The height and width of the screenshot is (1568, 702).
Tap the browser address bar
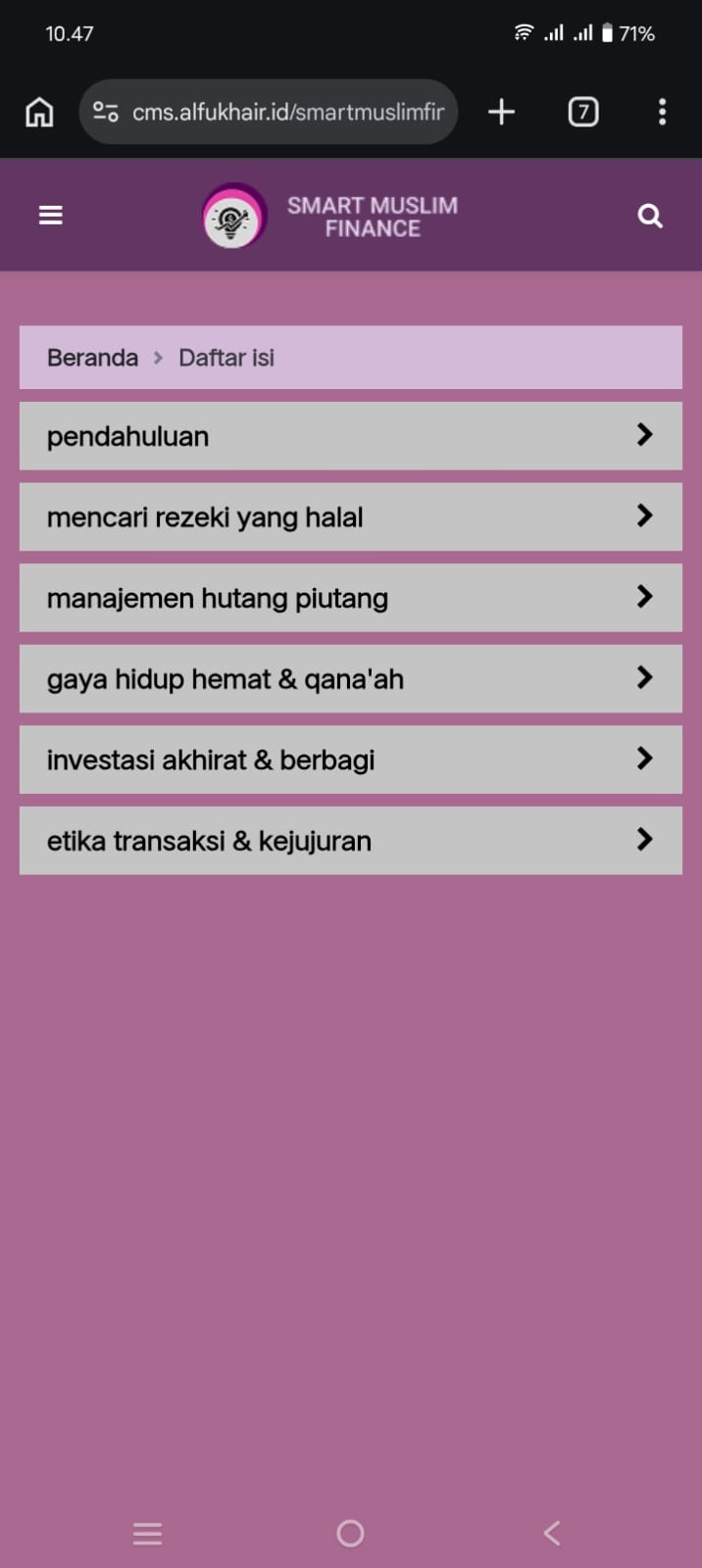pos(269,112)
